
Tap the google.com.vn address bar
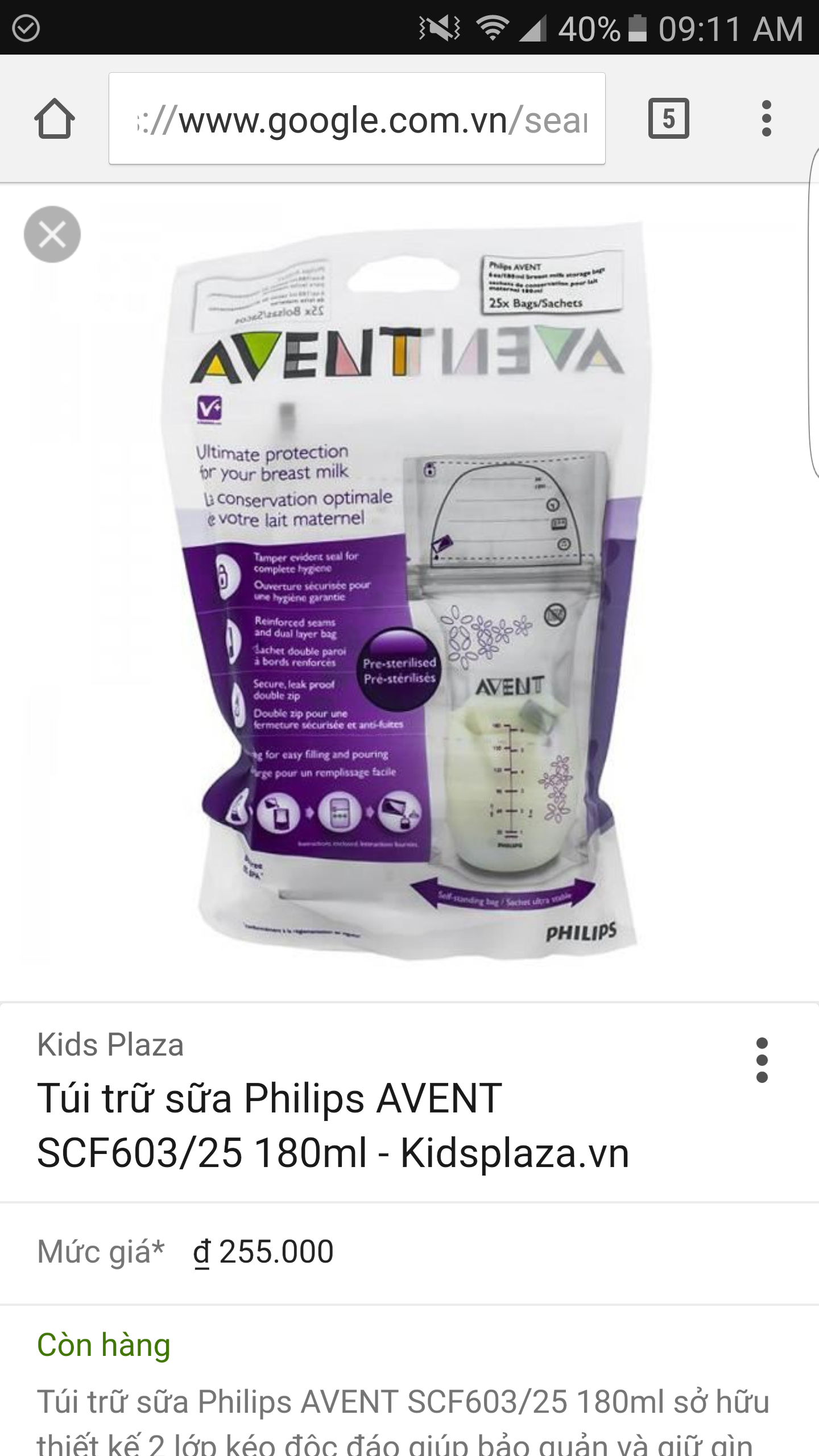[357, 119]
